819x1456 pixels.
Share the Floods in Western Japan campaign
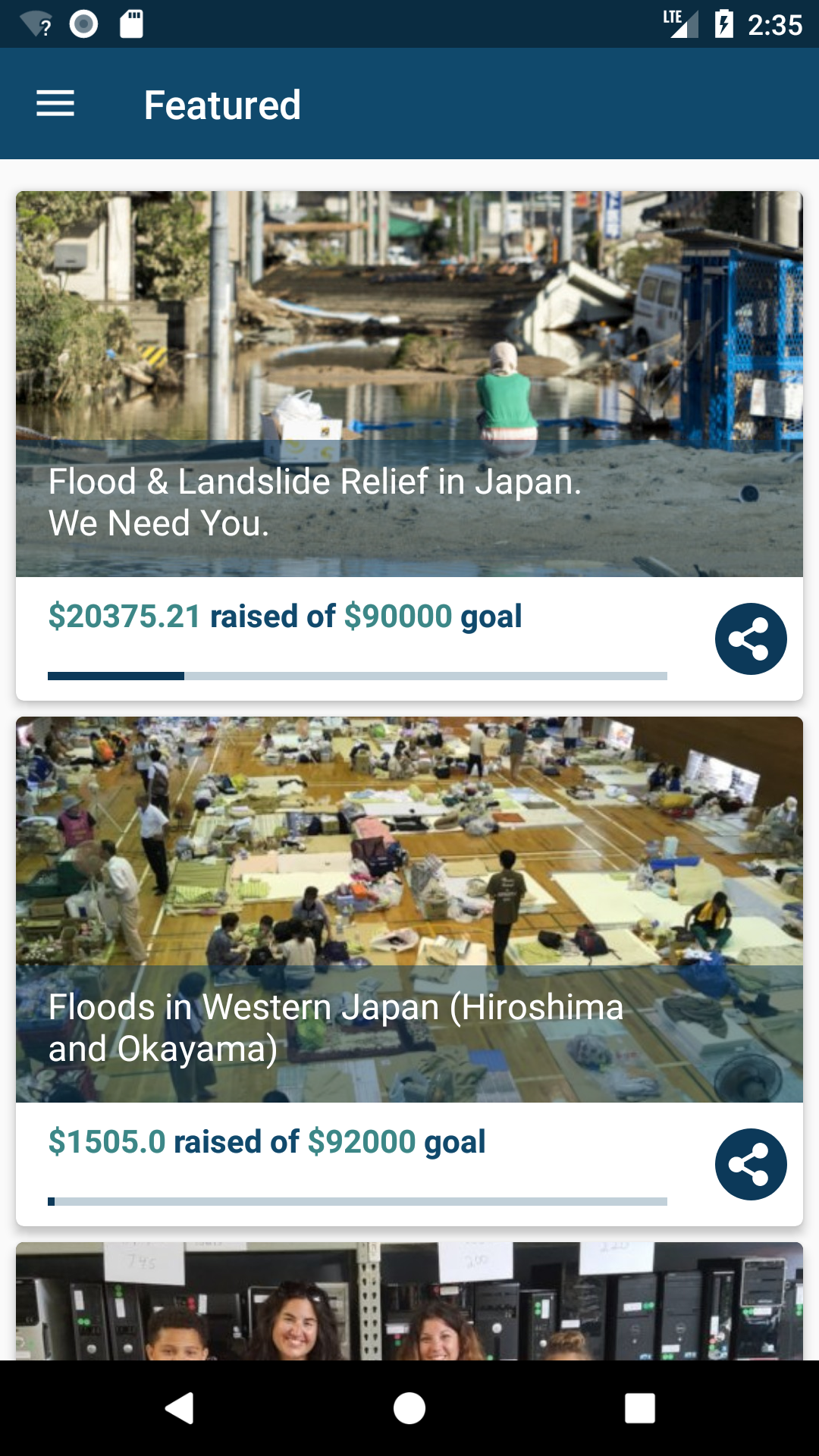(x=750, y=1164)
